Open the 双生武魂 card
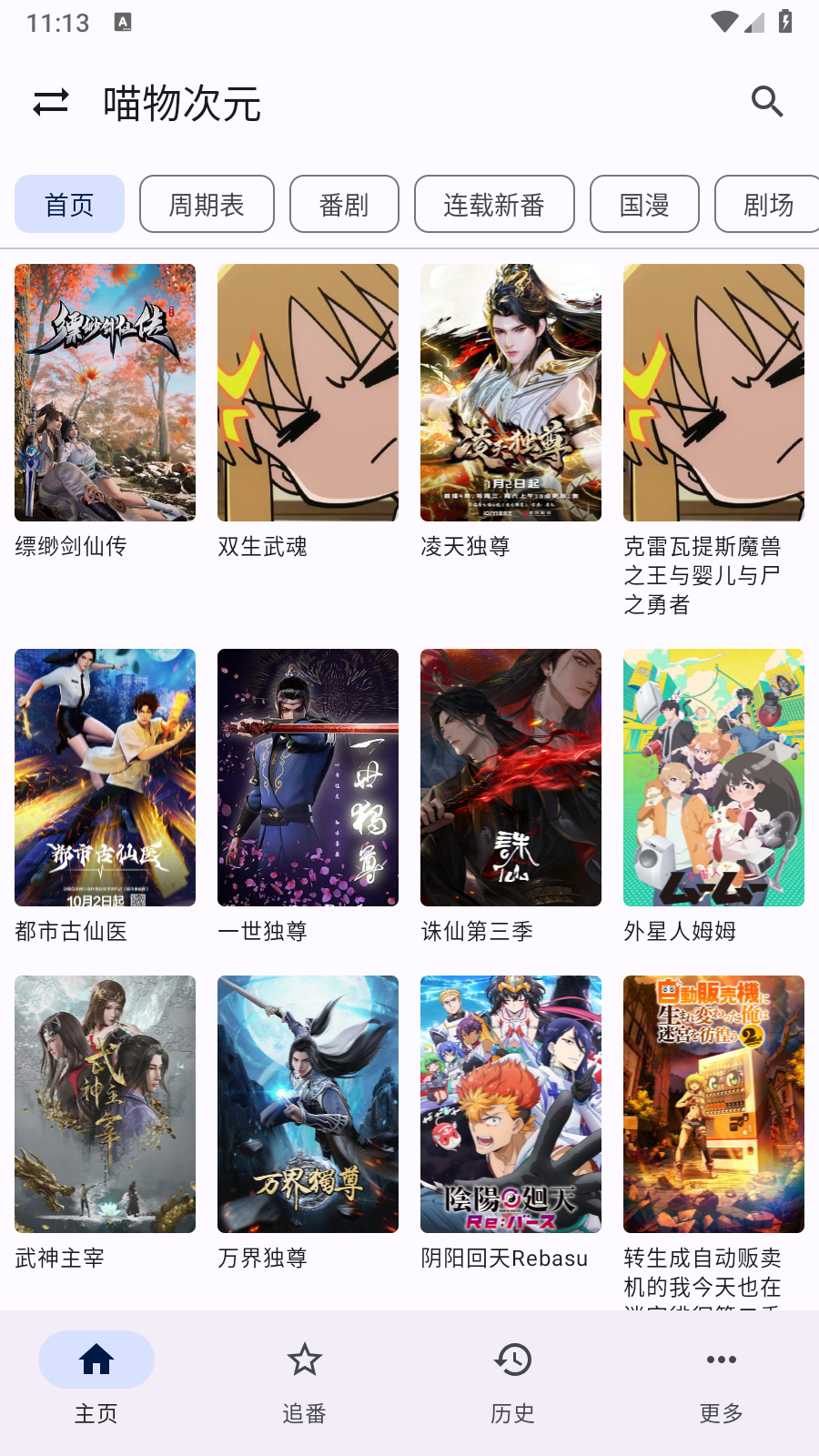 [308, 393]
